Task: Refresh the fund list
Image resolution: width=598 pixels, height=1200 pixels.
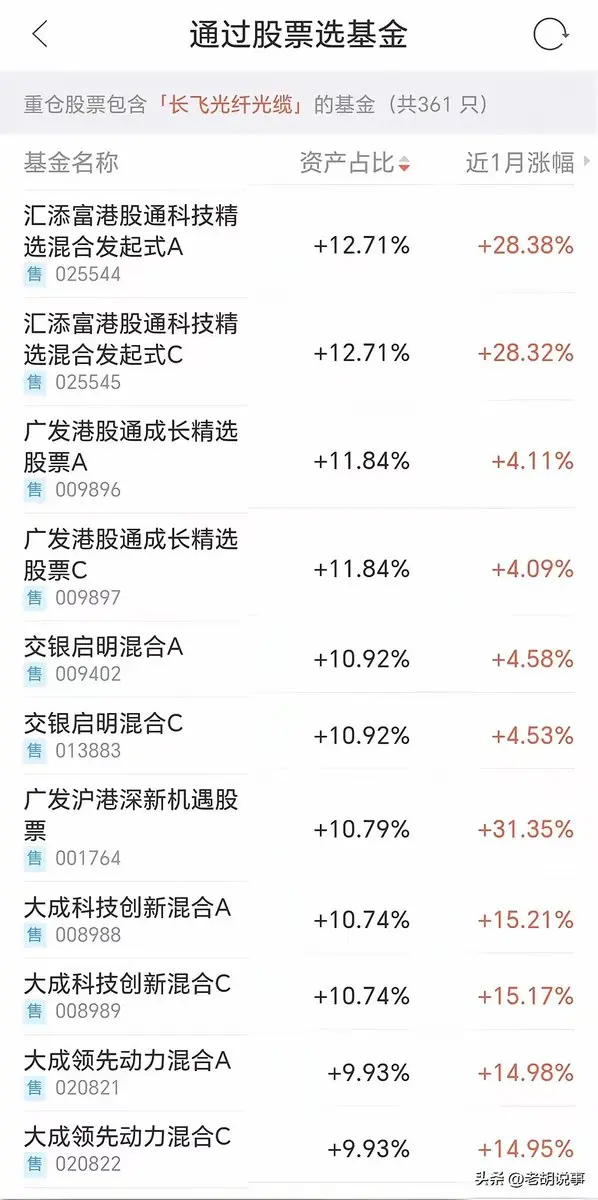Action: click(550, 34)
